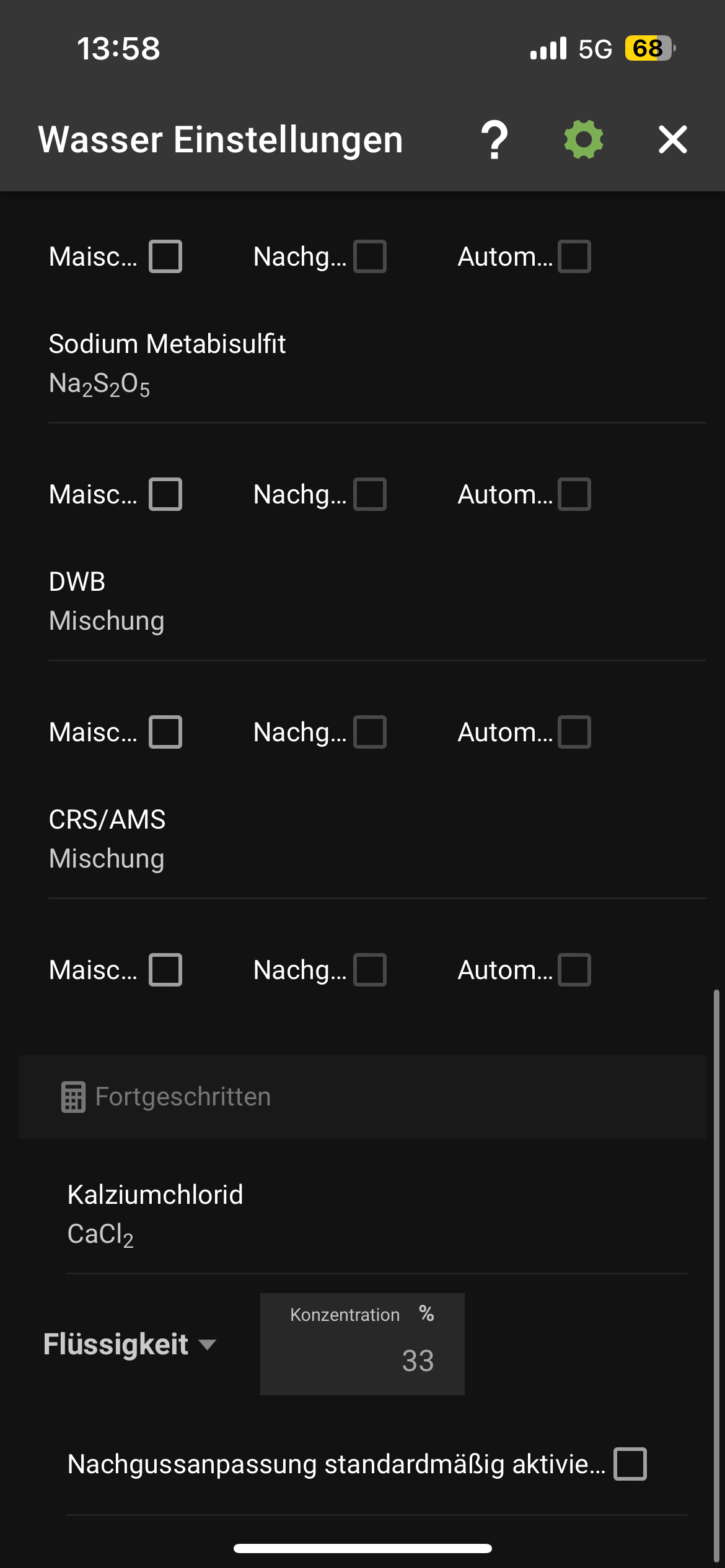Tick Maisc… for CRS/AMS Mischung
Image resolution: width=725 pixels, height=1568 pixels.
pyautogui.click(x=165, y=970)
